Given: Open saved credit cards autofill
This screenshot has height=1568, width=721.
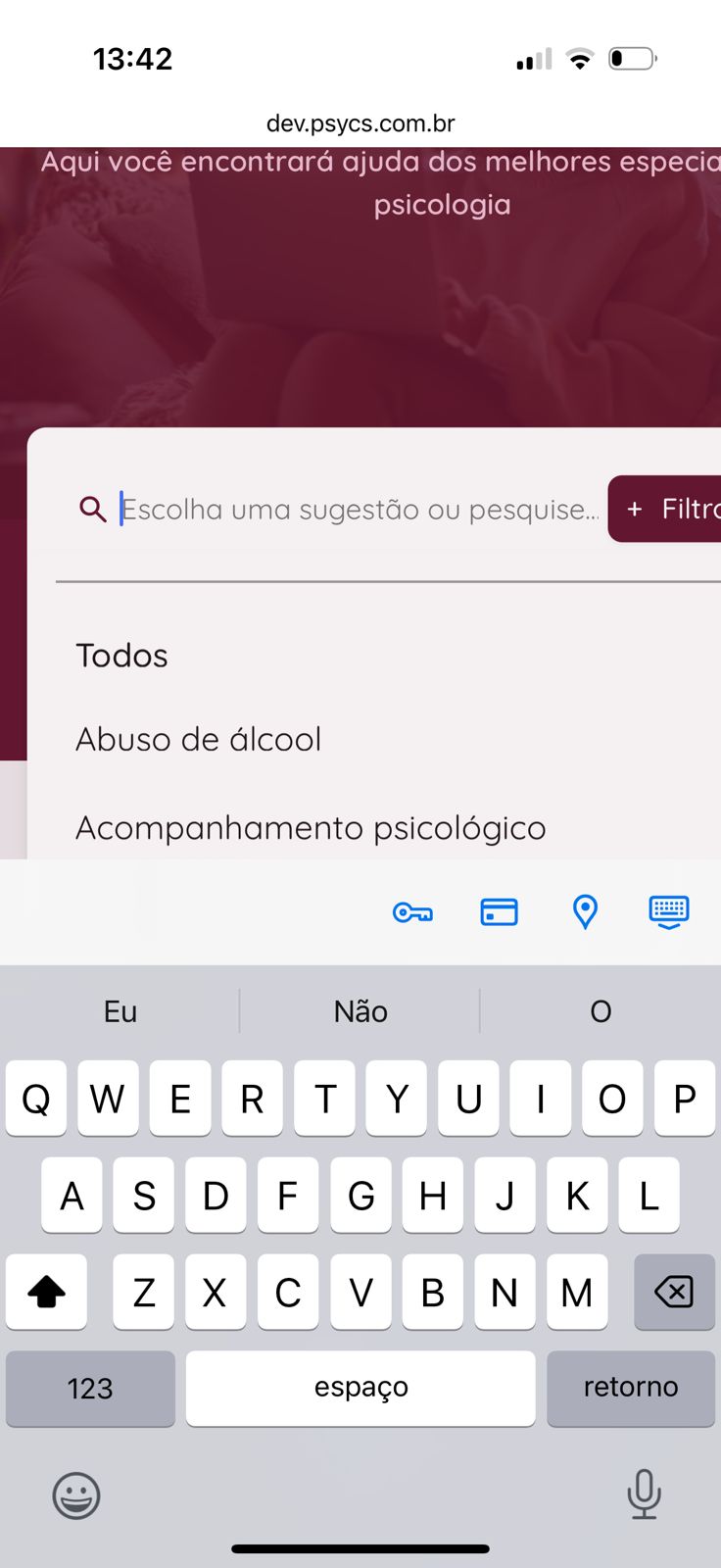Looking at the screenshot, I should [x=499, y=912].
